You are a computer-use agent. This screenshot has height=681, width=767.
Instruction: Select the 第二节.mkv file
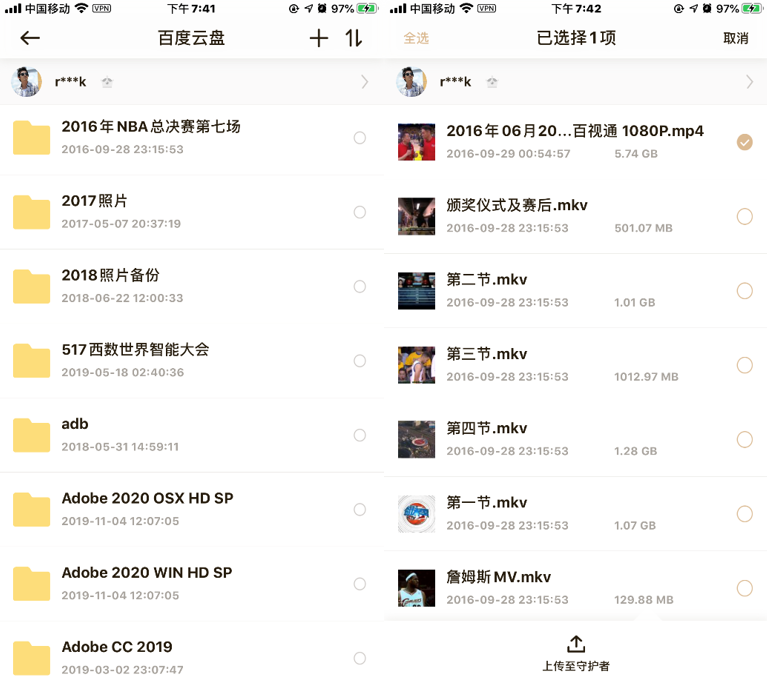pyautogui.click(x=744, y=291)
